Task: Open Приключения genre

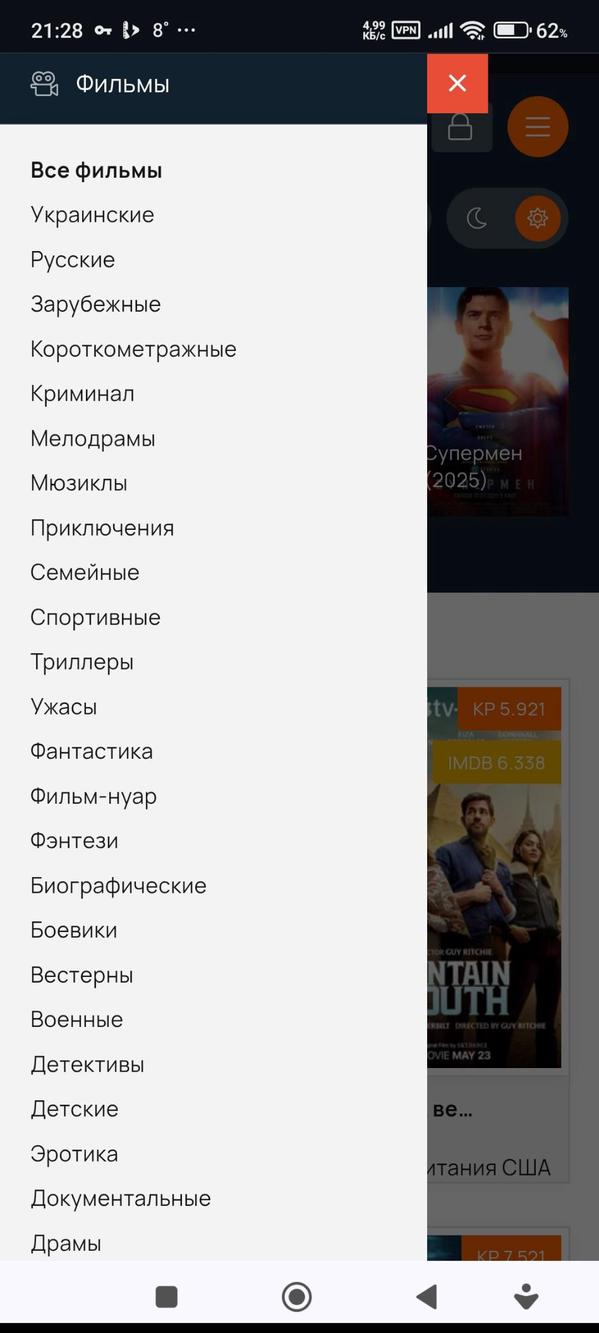Action: tap(102, 528)
